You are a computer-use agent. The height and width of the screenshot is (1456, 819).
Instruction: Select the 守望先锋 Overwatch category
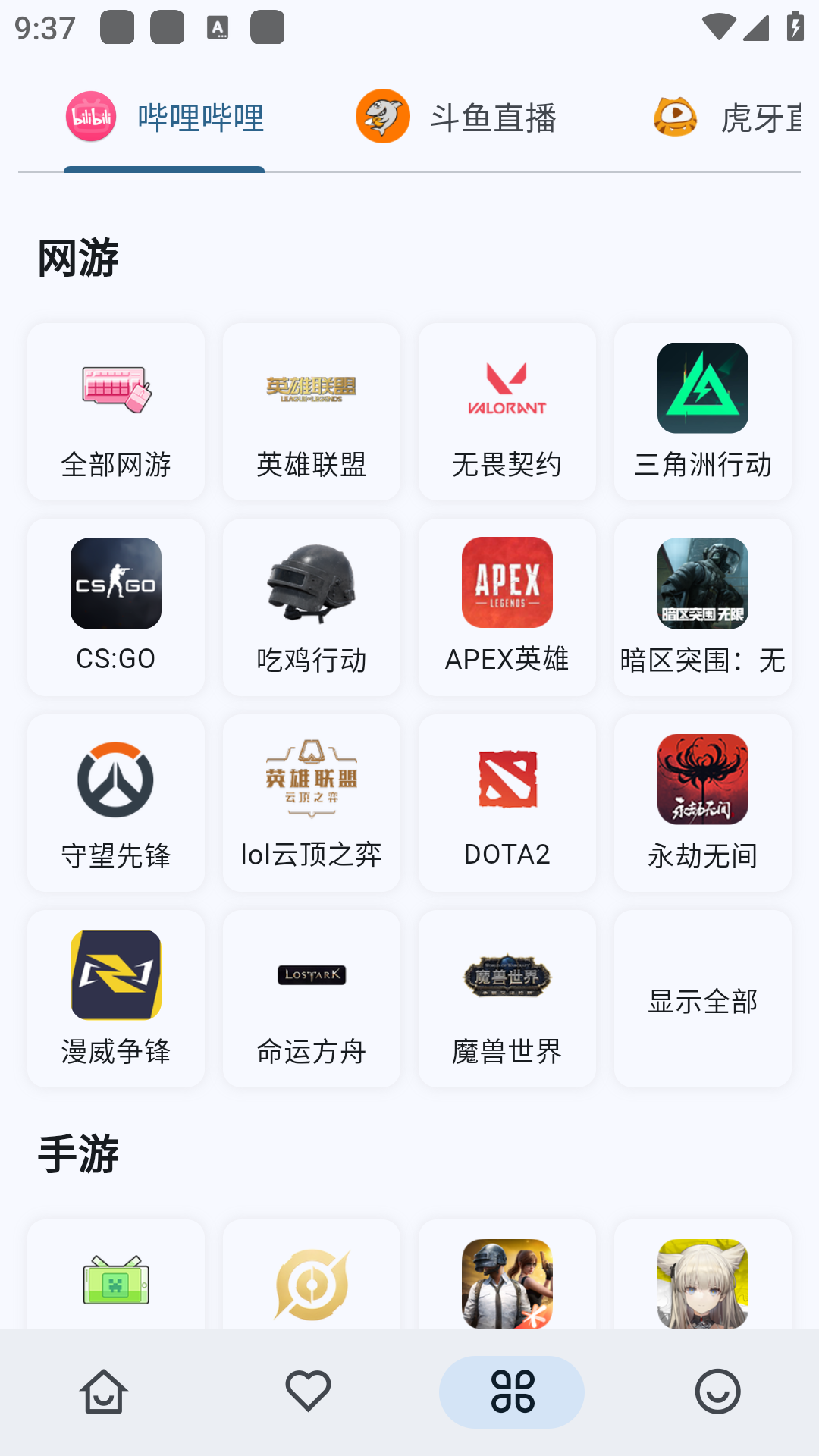[x=115, y=802]
